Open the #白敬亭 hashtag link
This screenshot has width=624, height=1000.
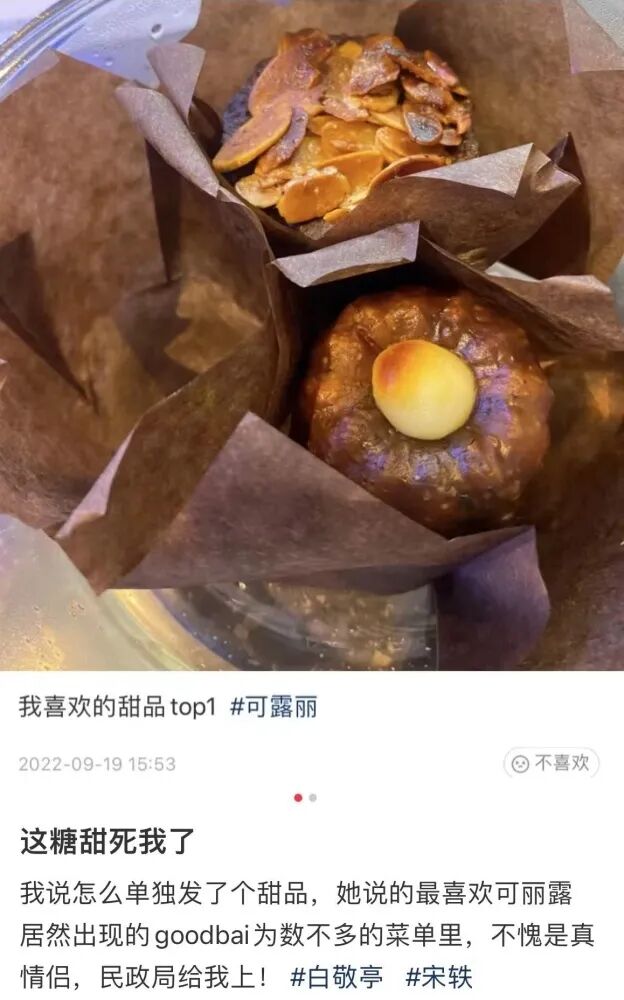pyautogui.click(x=336, y=976)
